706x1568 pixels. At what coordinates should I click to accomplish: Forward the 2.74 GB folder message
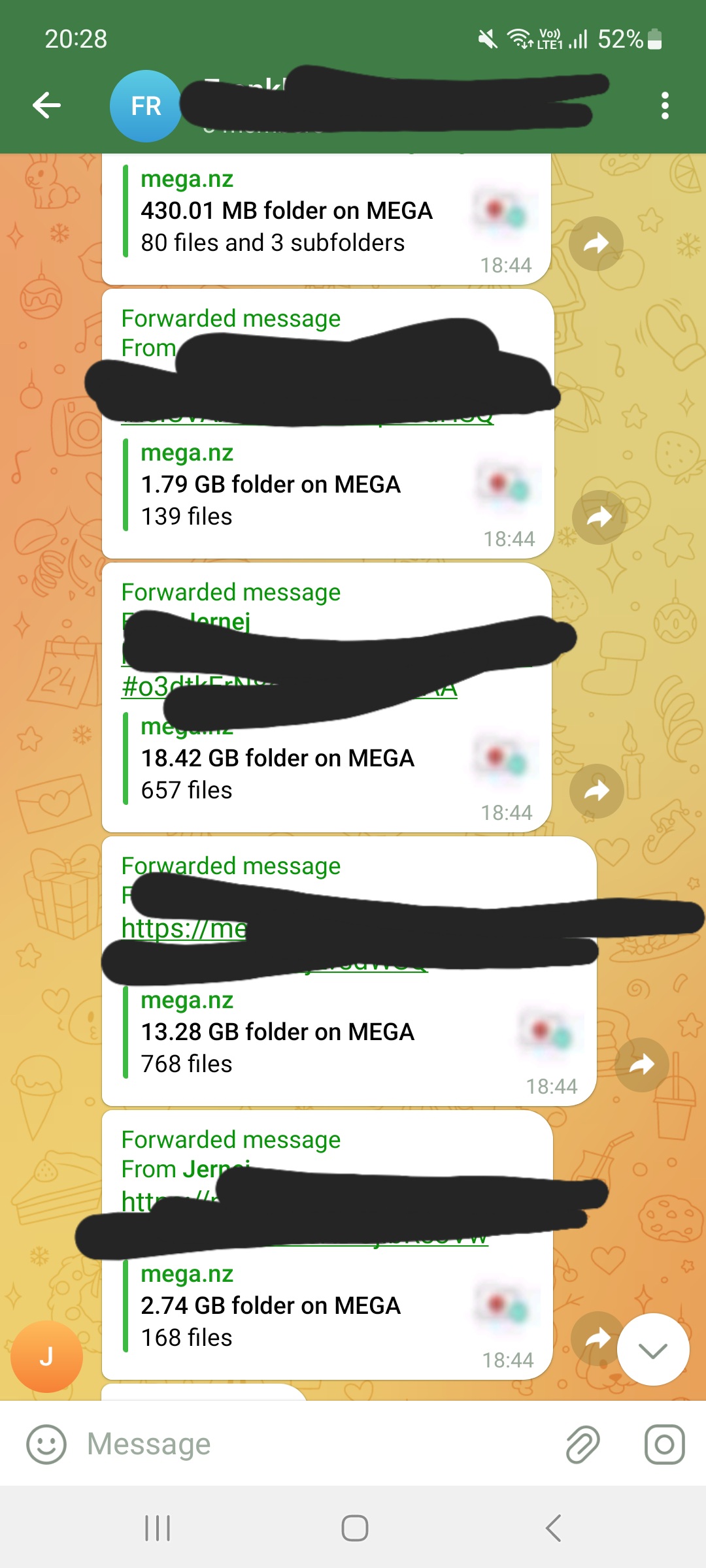596,1338
